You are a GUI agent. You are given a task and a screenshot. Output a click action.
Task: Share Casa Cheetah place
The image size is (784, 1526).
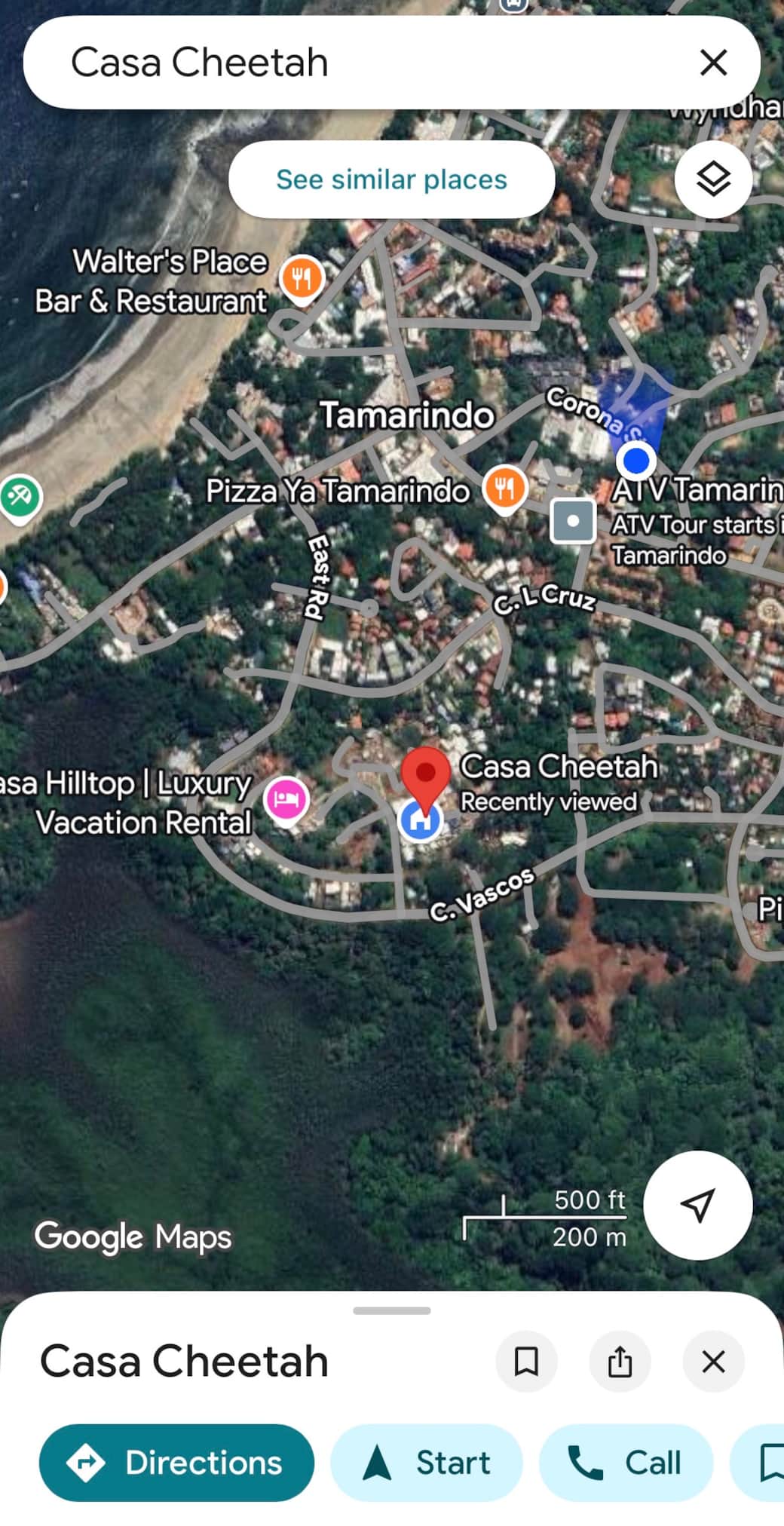click(620, 1362)
